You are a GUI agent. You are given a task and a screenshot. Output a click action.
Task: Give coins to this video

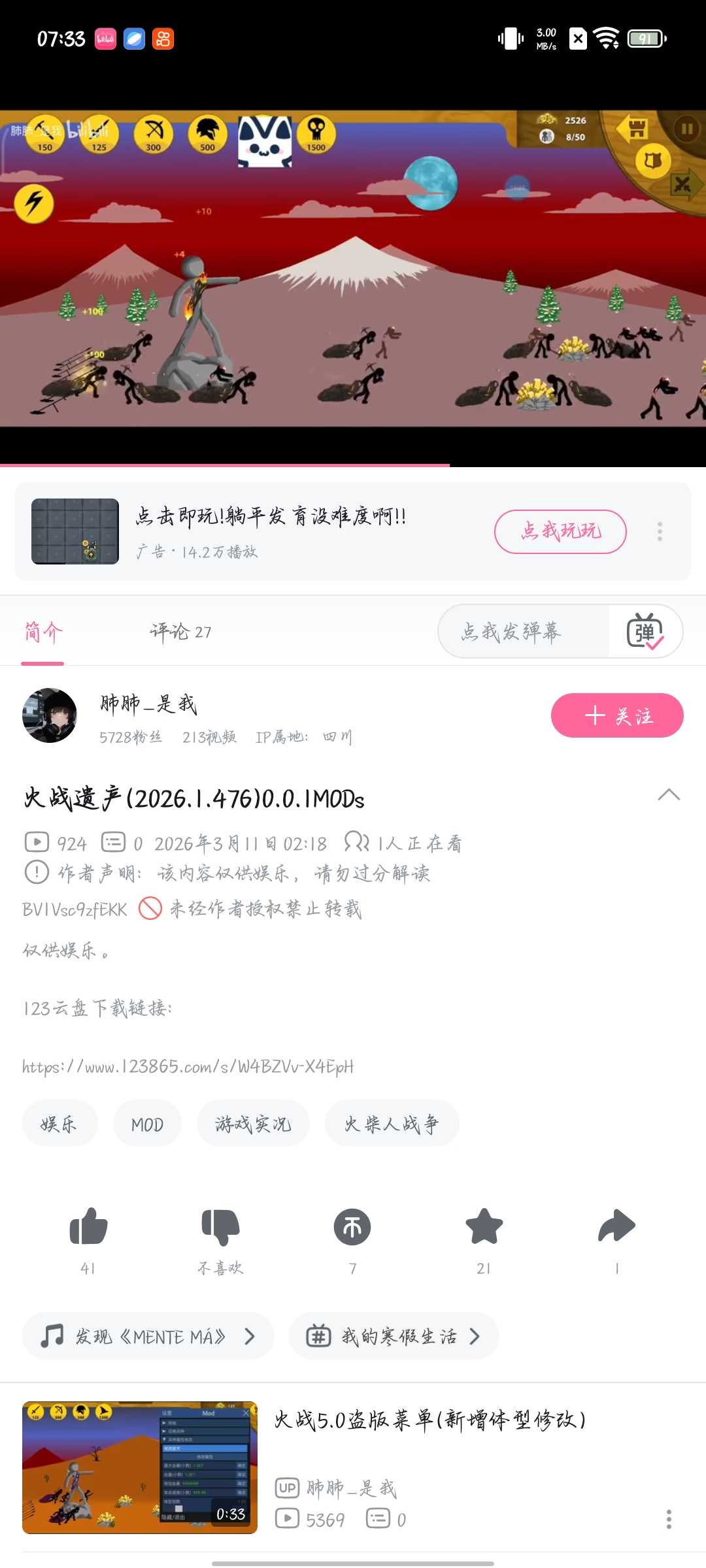pyautogui.click(x=352, y=1227)
